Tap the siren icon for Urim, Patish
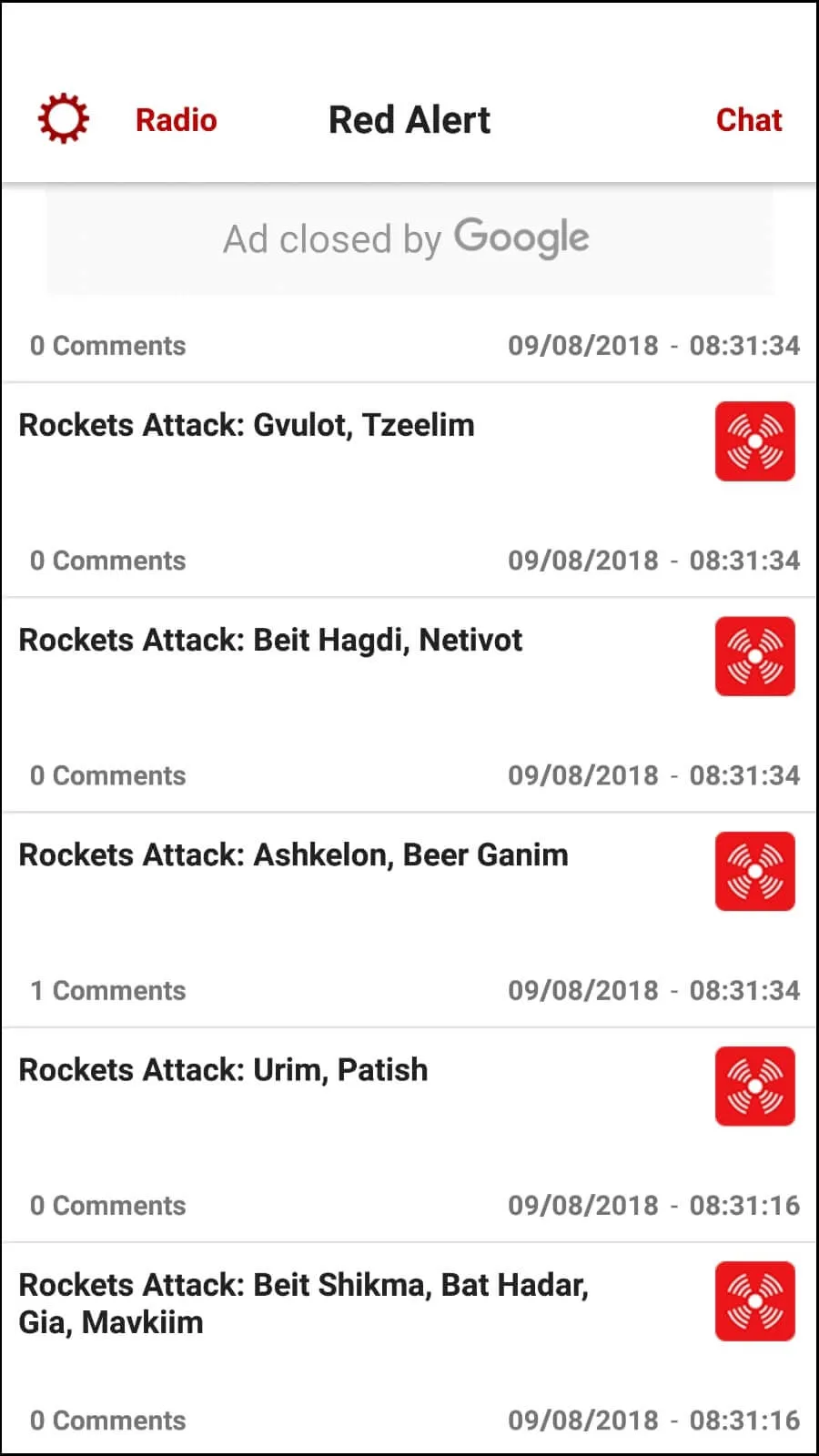This screenshot has width=819, height=1456. (755, 1086)
